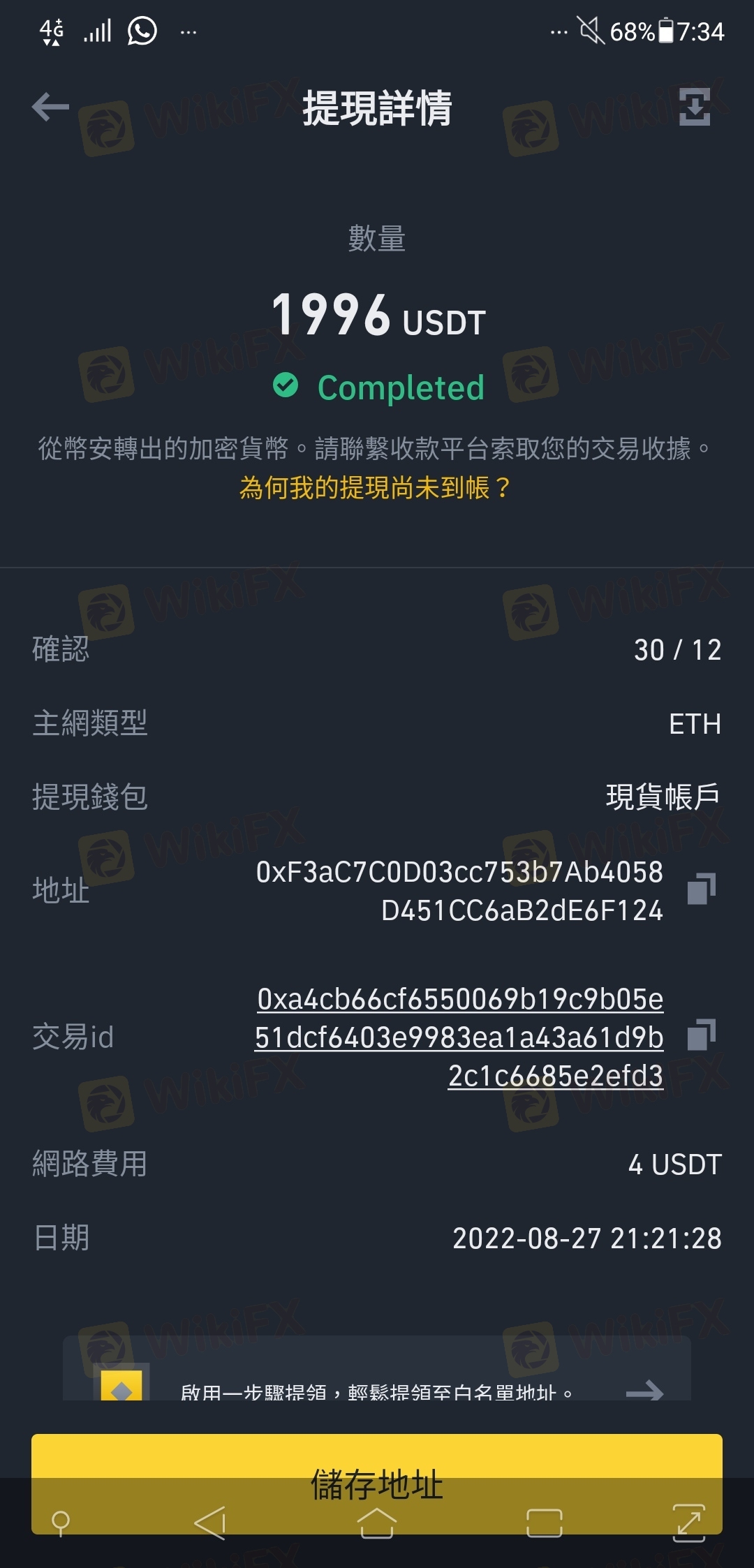This screenshot has width=754, height=1568.
Task: Tap the system home button
Action: click(x=377, y=1523)
